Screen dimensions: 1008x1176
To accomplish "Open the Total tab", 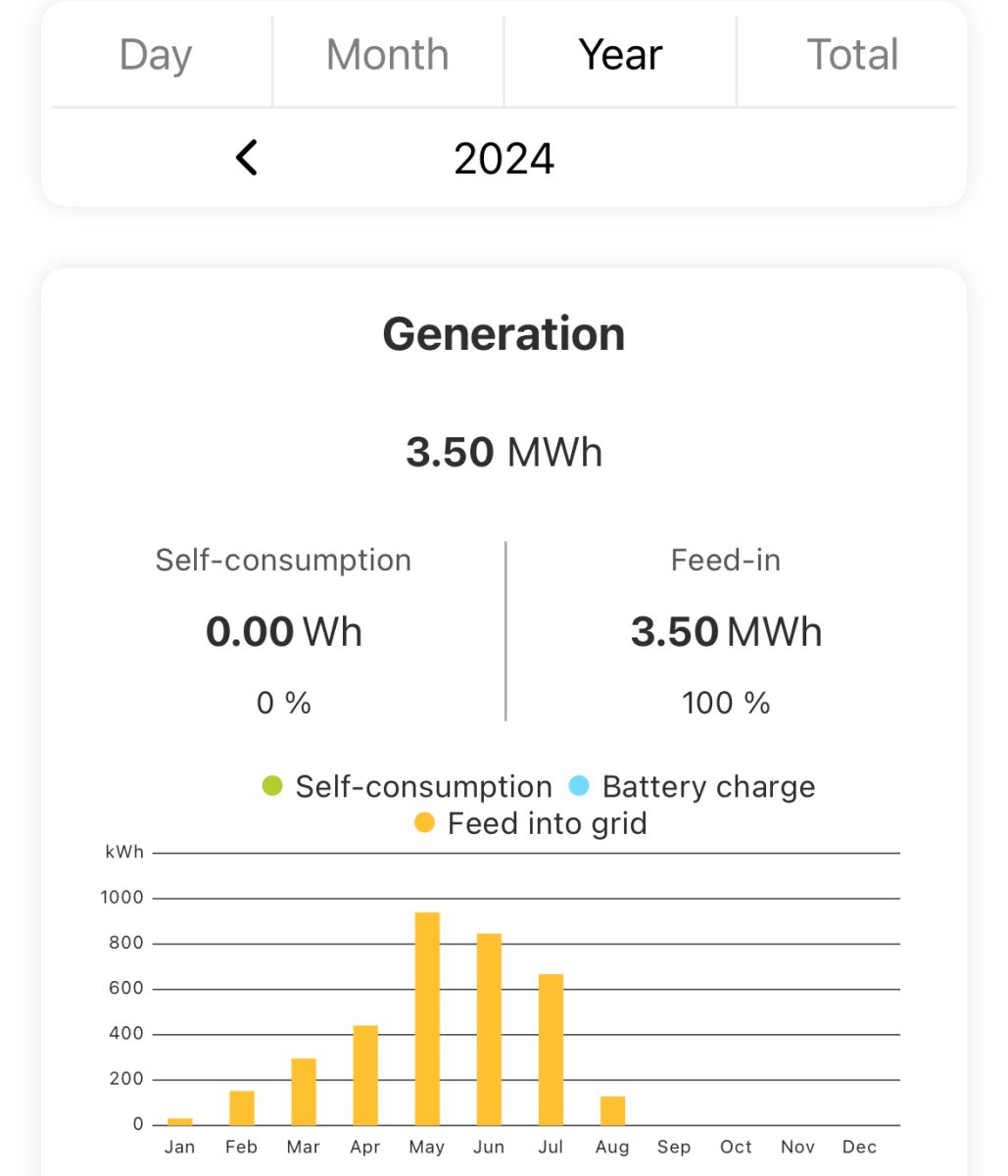I will [852, 55].
